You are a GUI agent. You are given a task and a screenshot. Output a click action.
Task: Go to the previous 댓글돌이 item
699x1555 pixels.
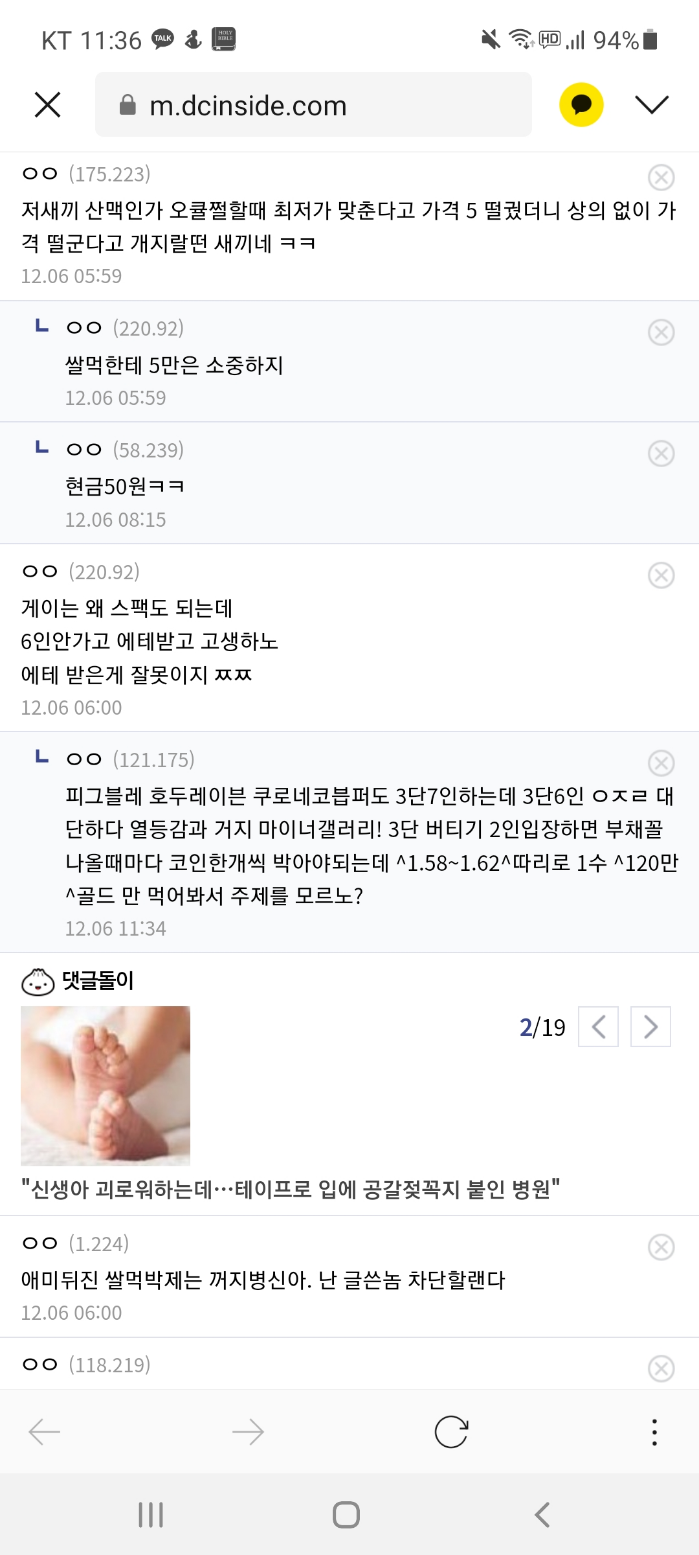pyautogui.click(x=598, y=1027)
